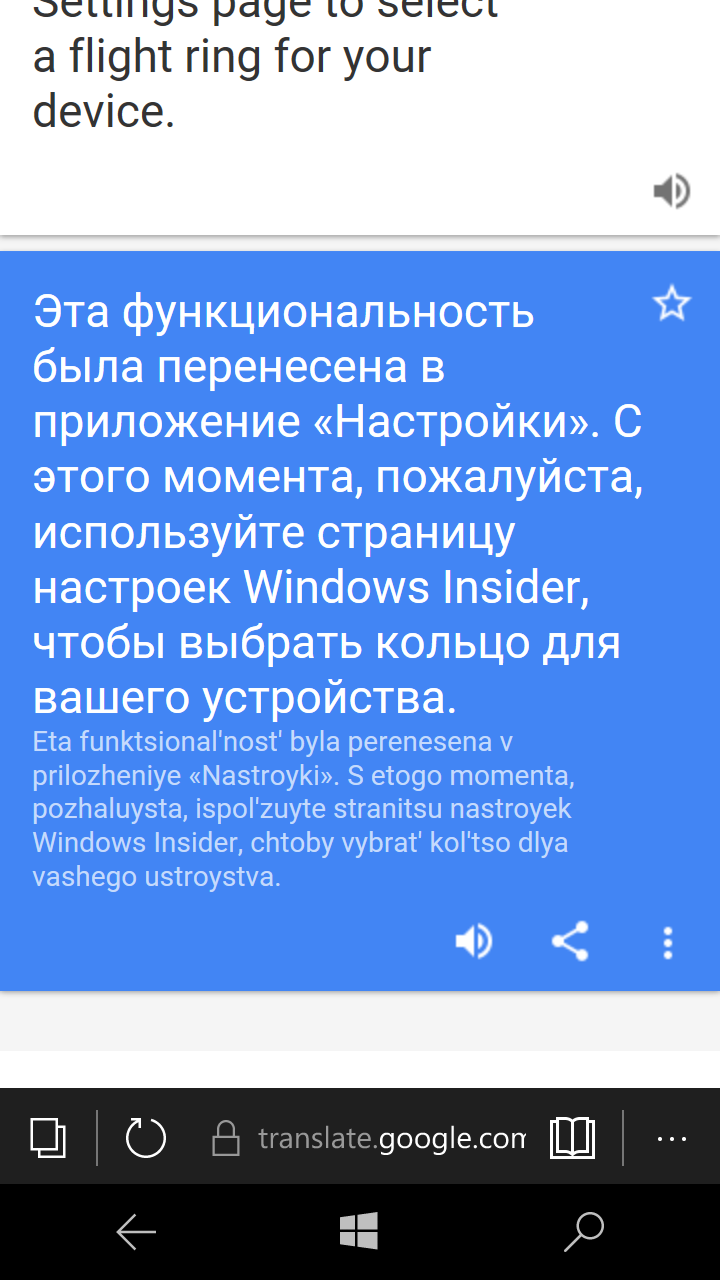This screenshot has width=720, height=1280.
Task: Switch to reading view
Action: 573,1138
